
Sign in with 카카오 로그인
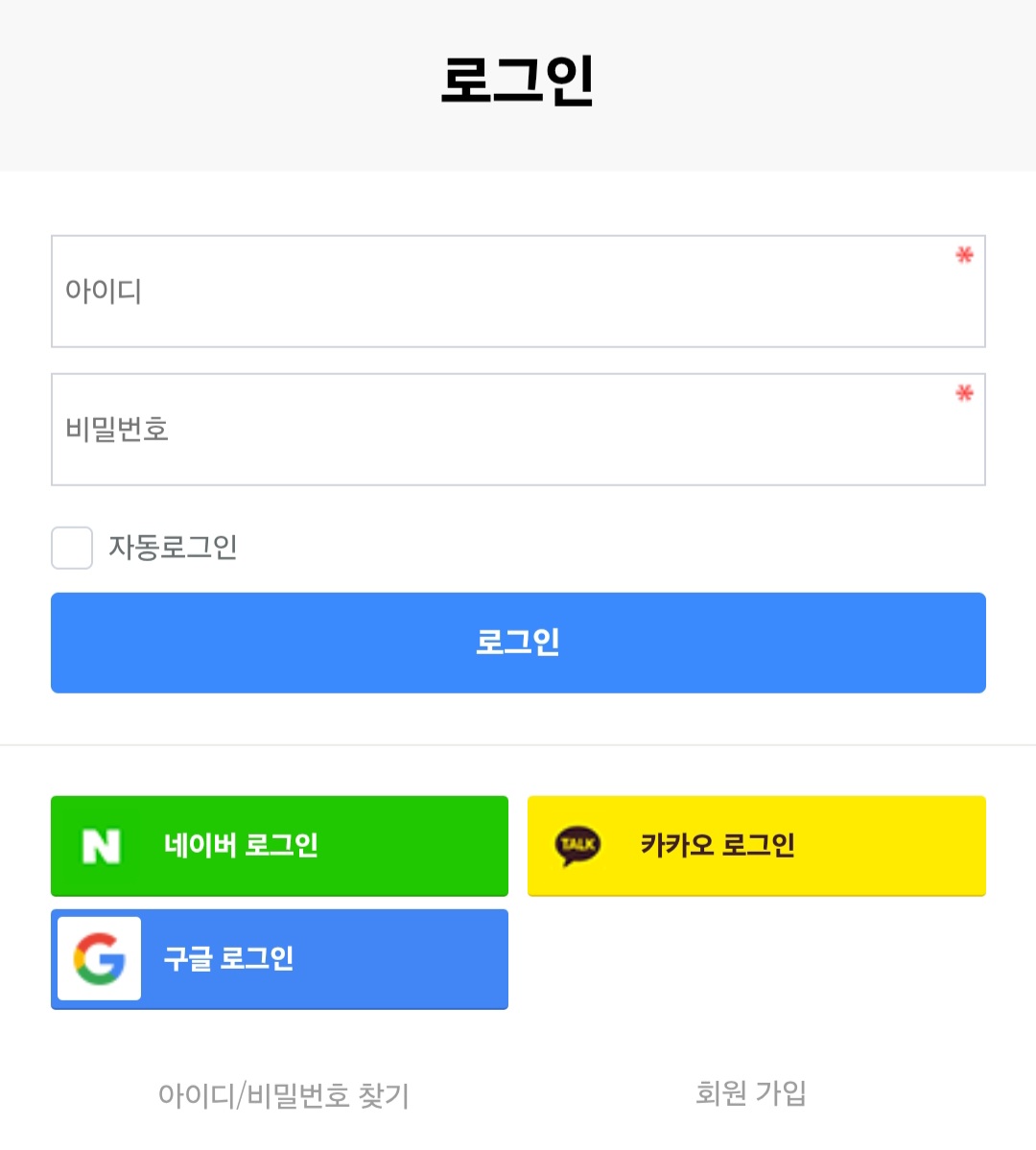coord(756,846)
